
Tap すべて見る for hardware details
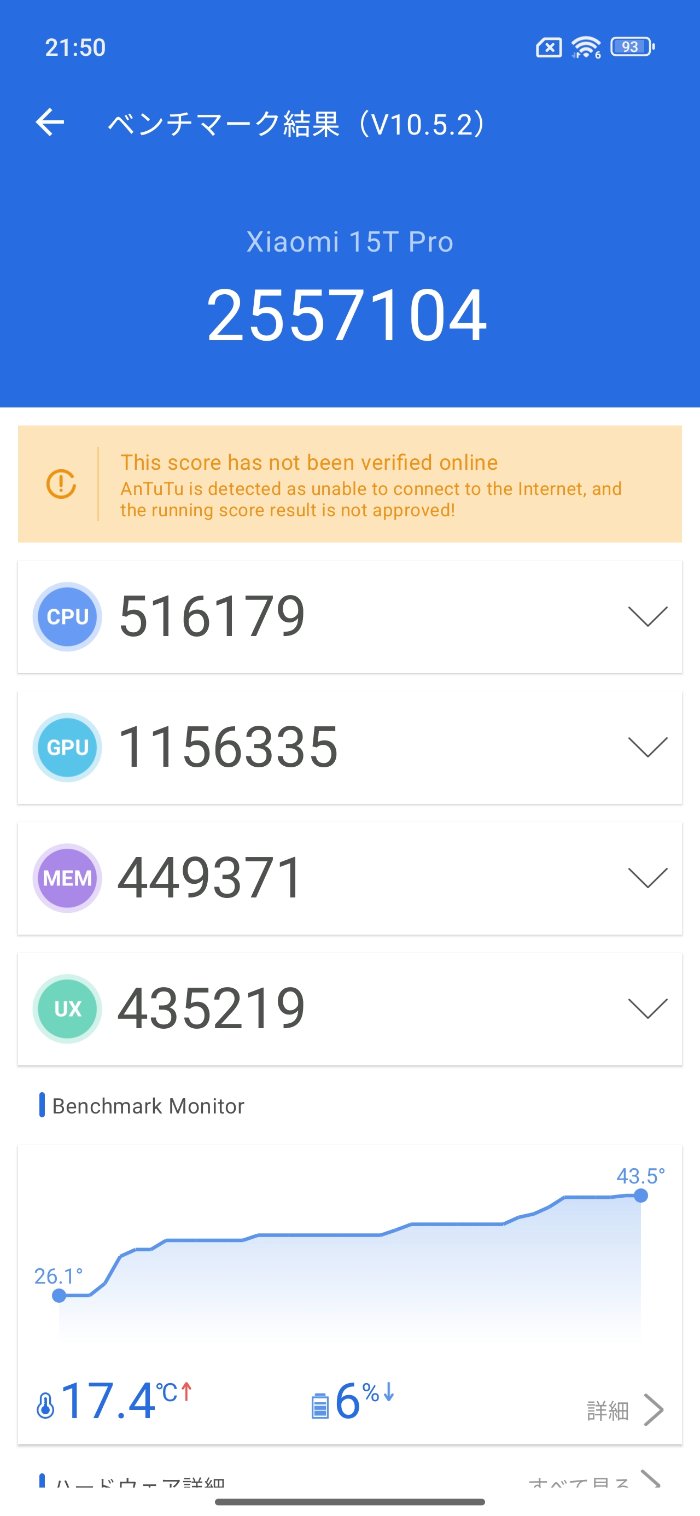click(594, 1482)
